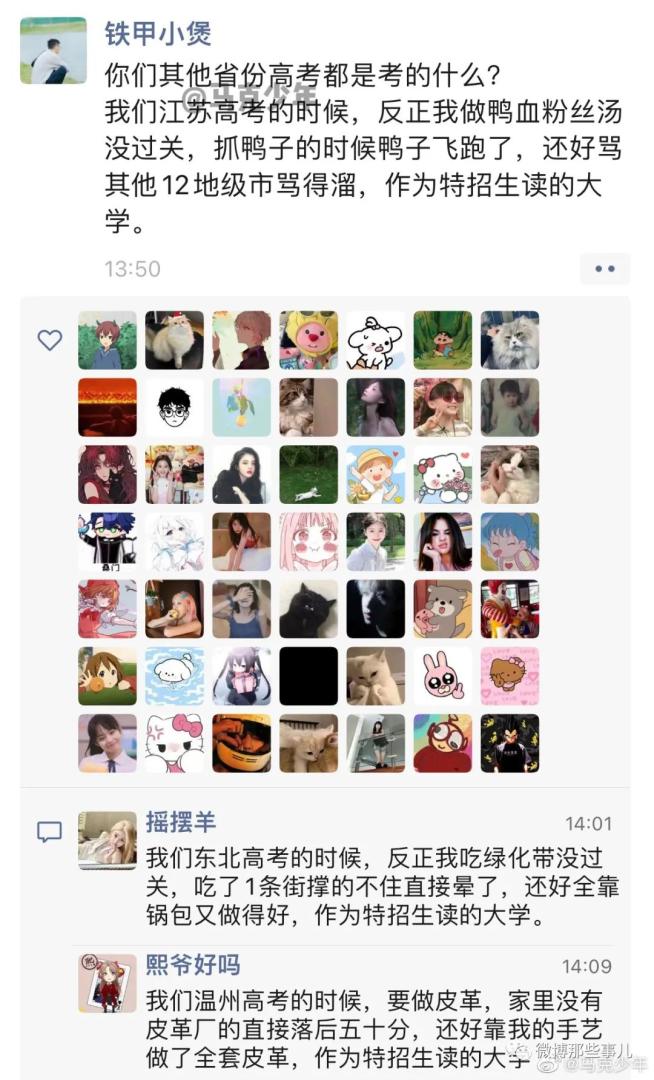
Task: Tap the post author's profile avatar
Action: (x=53, y=50)
